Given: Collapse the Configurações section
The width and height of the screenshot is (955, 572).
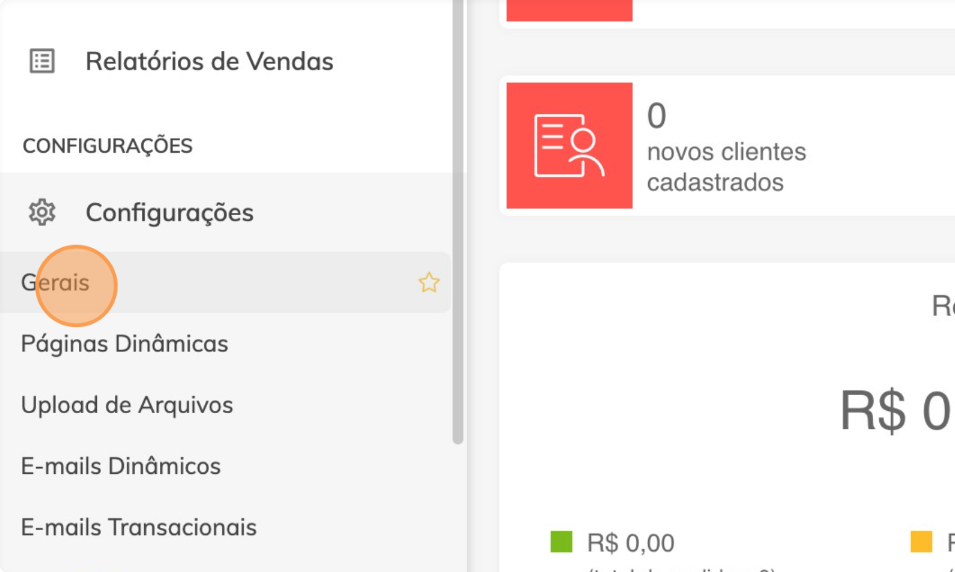Looking at the screenshot, I should click(169, 212).
